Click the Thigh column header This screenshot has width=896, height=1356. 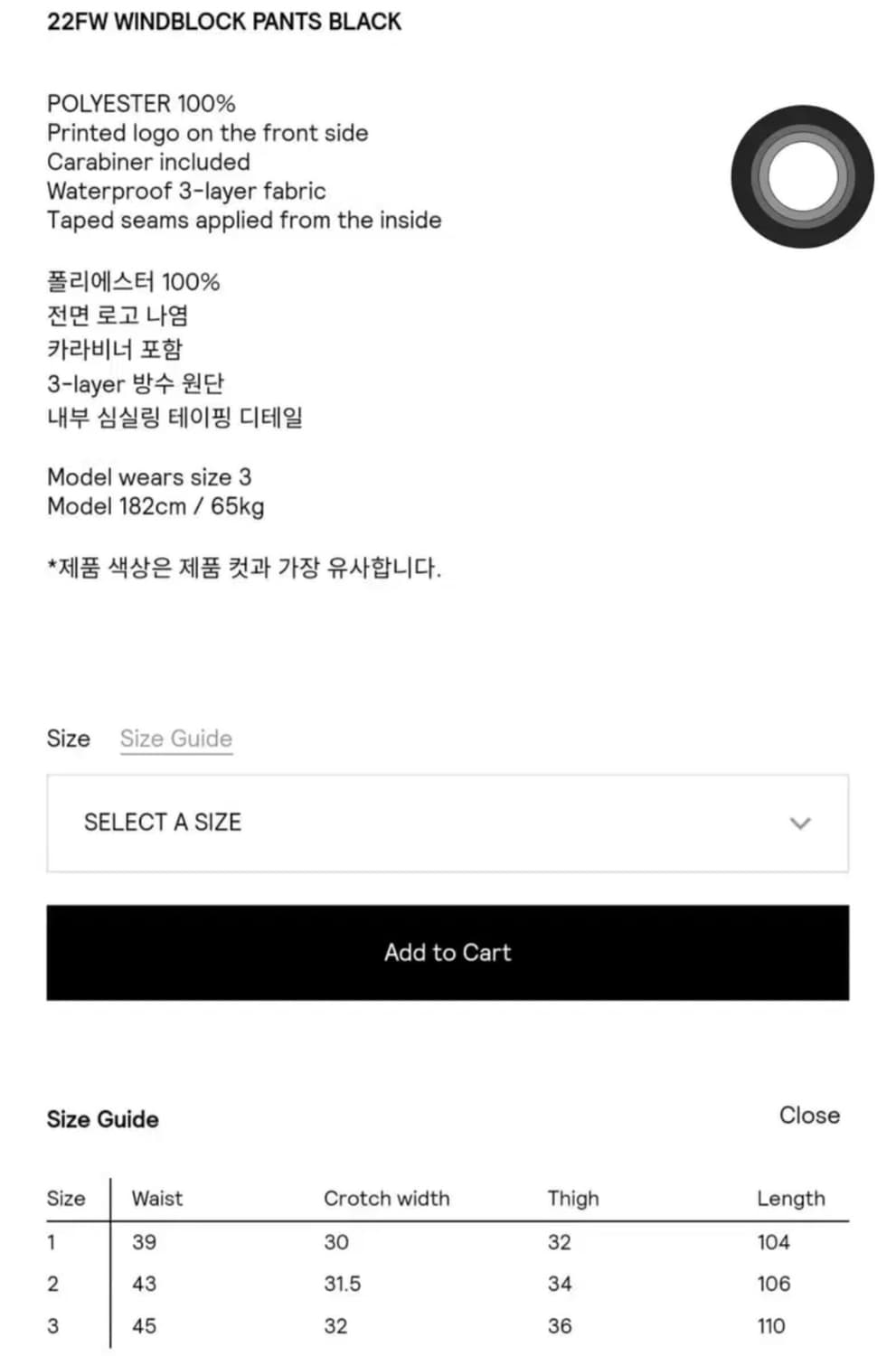[573, 1199]
